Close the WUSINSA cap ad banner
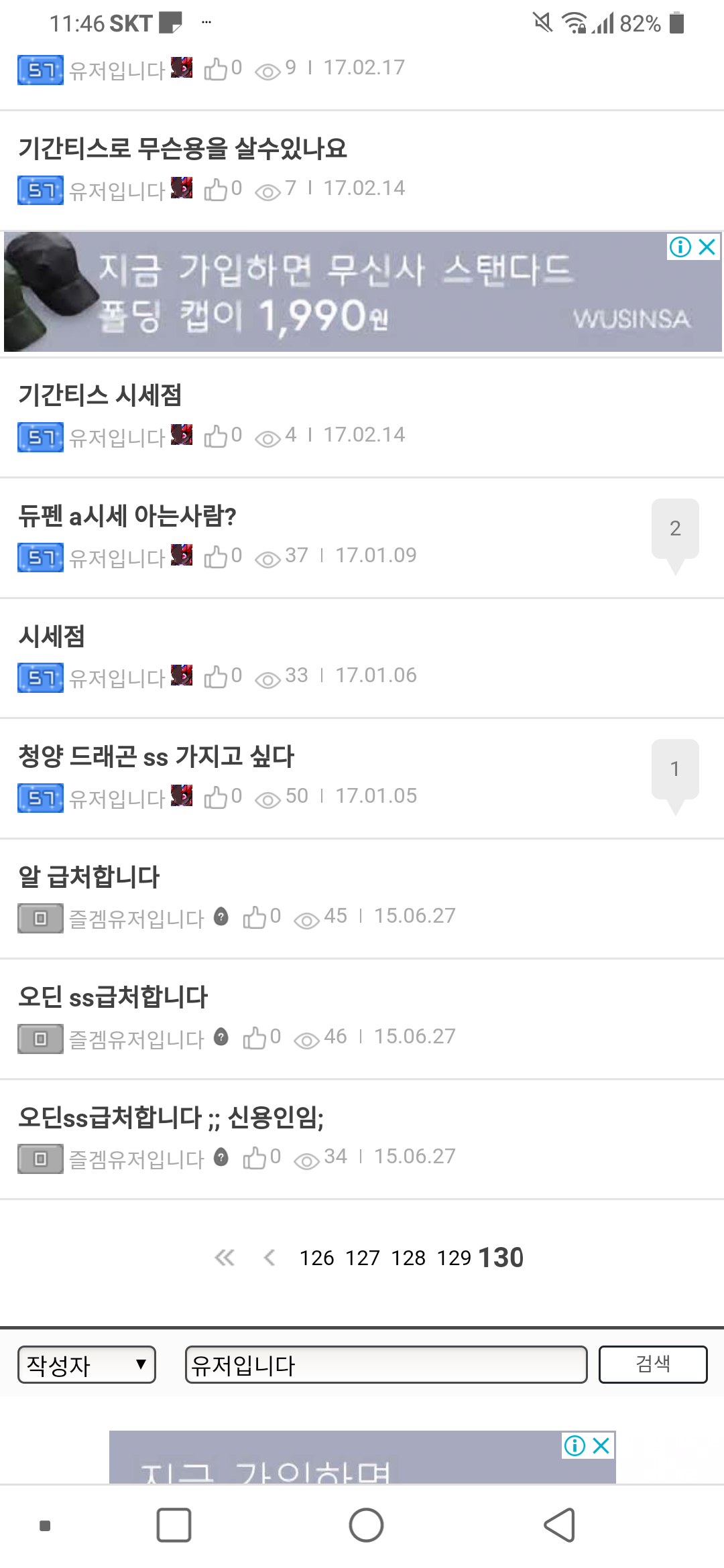The height and width of the screenshot is (1568, 724). pos(707,247)
